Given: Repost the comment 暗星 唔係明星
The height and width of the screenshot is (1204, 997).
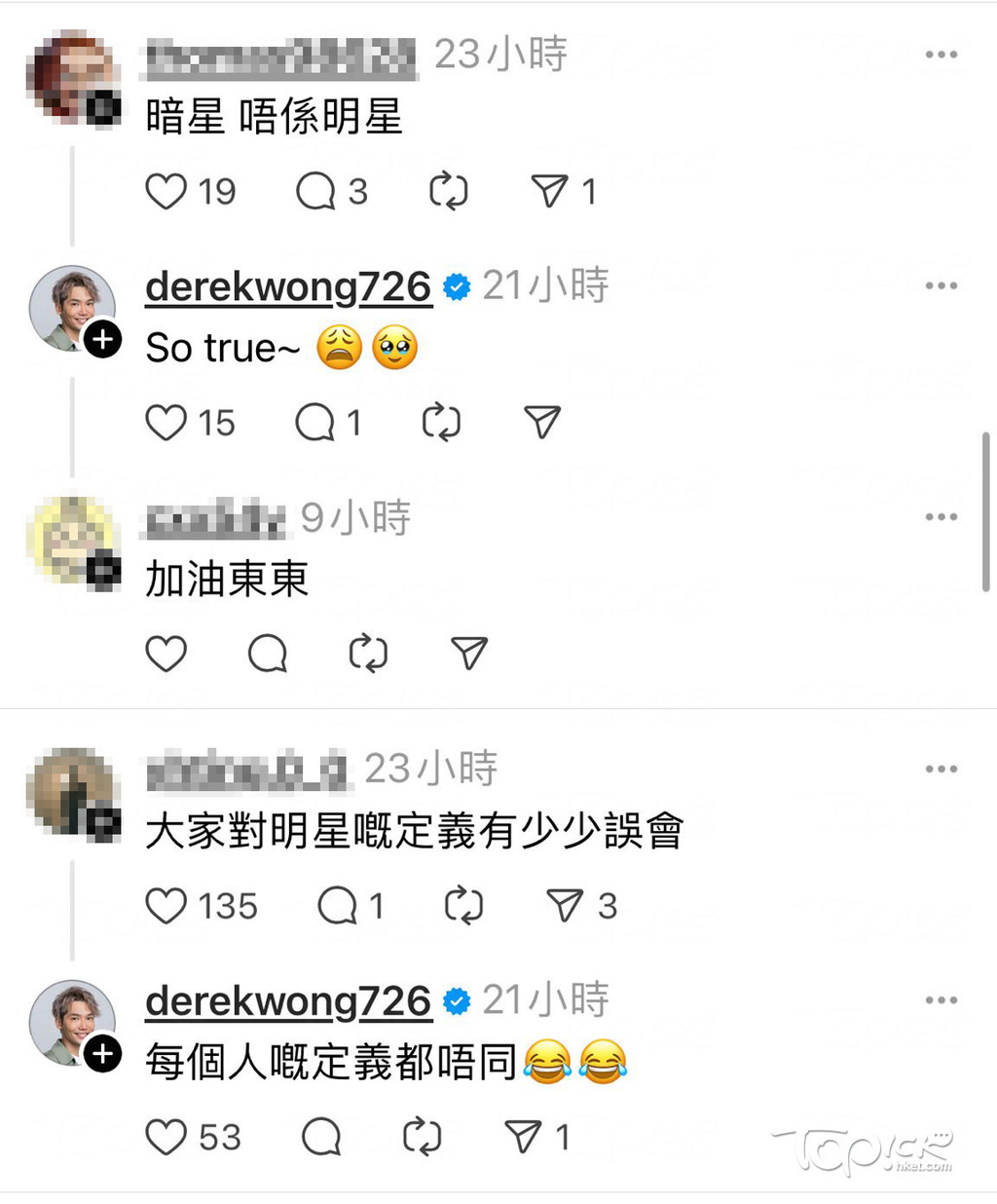Looking at the screenshot, I should pos(448,191).
